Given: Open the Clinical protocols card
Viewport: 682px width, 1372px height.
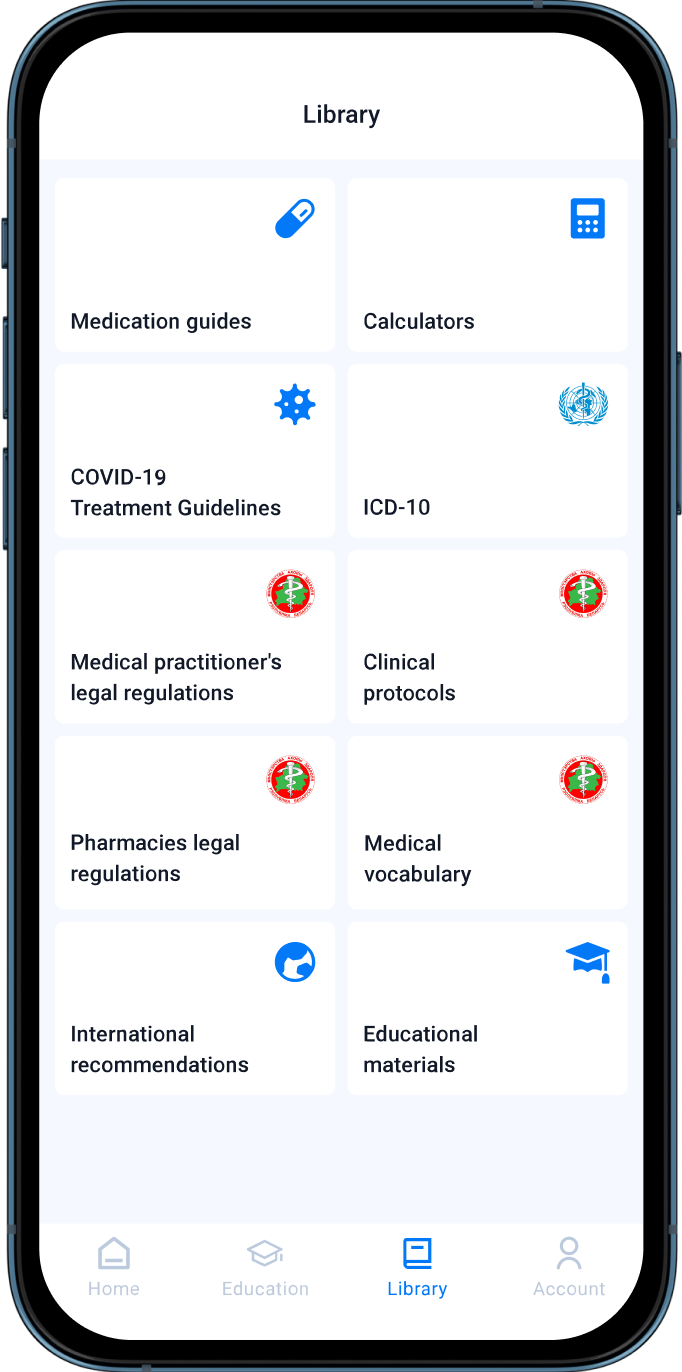Looking at the screenshot, I should tap(487, 637).
